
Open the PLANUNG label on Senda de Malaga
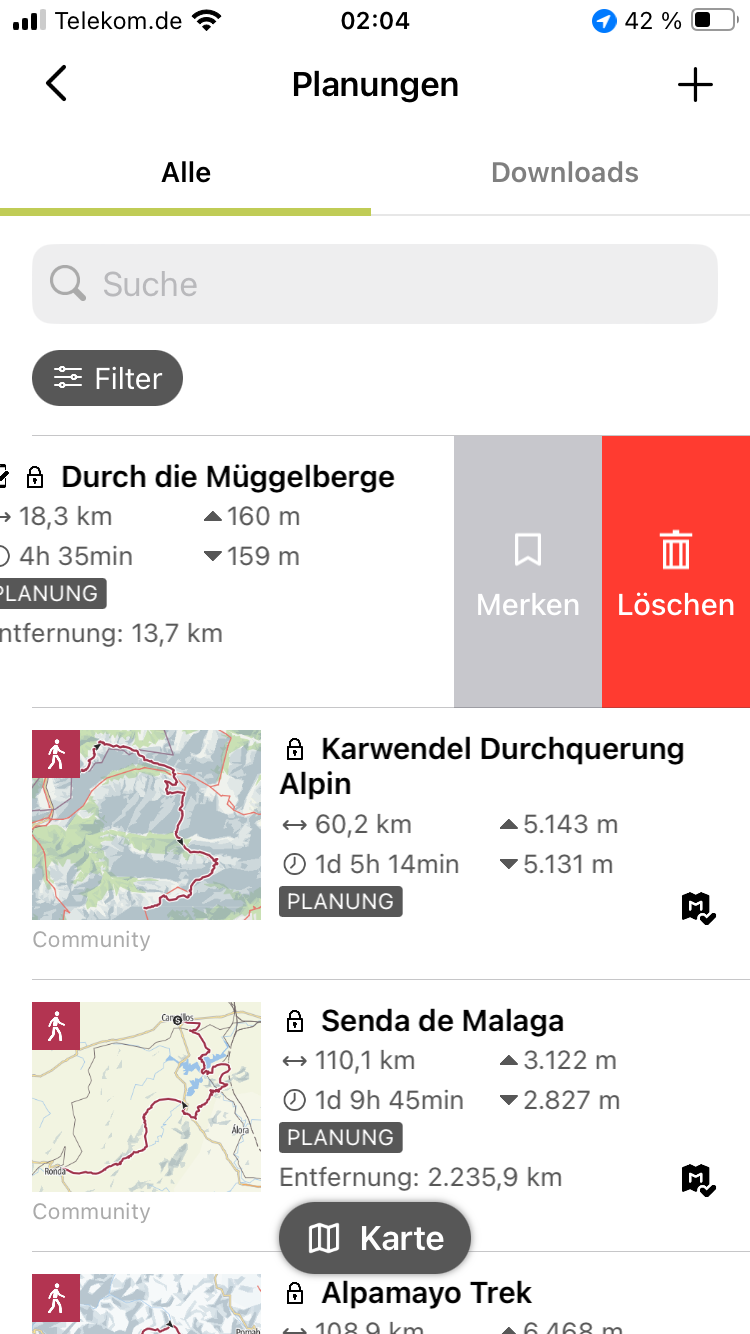340,1137
